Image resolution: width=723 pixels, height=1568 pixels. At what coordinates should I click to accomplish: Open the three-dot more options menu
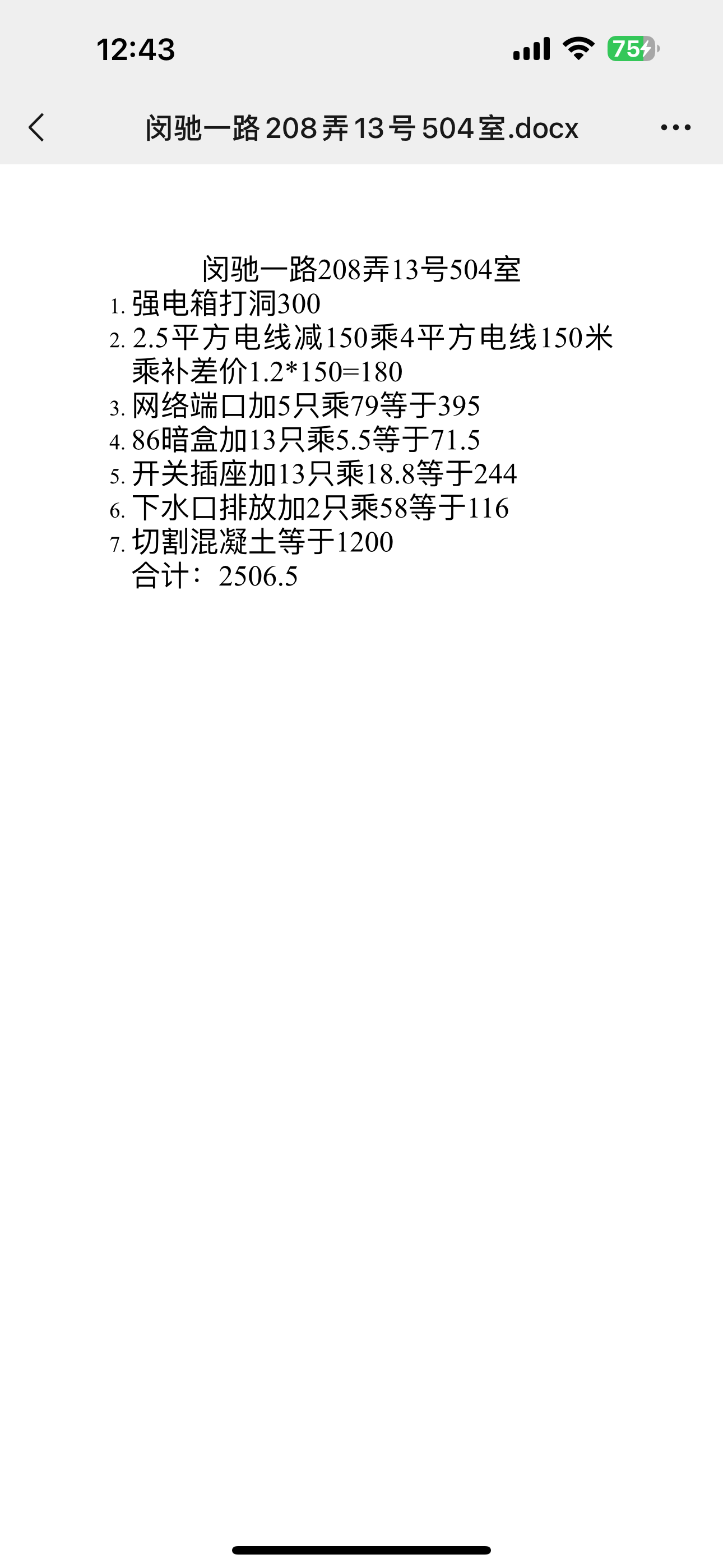[675, 128]
